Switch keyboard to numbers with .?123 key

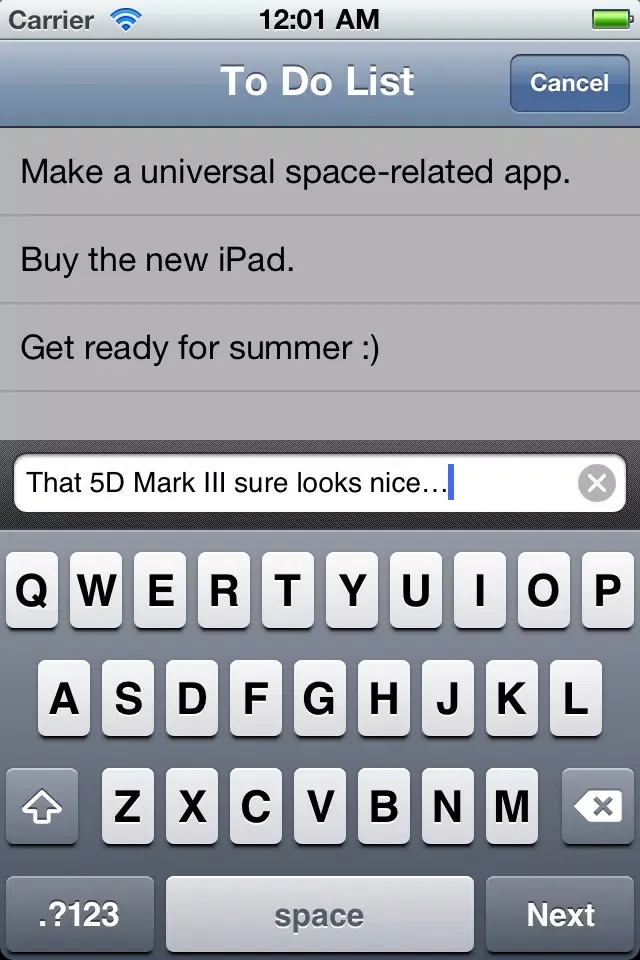79,915
